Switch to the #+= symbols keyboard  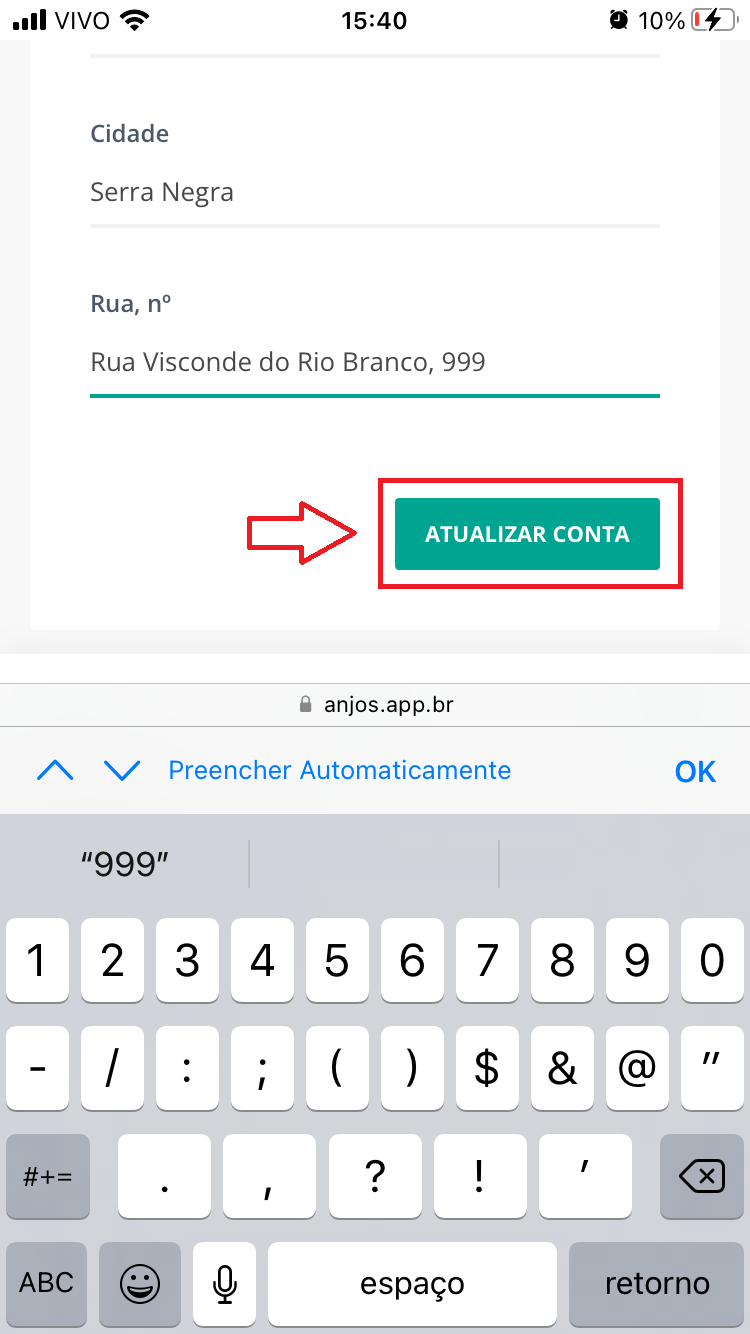(47, 1177)
